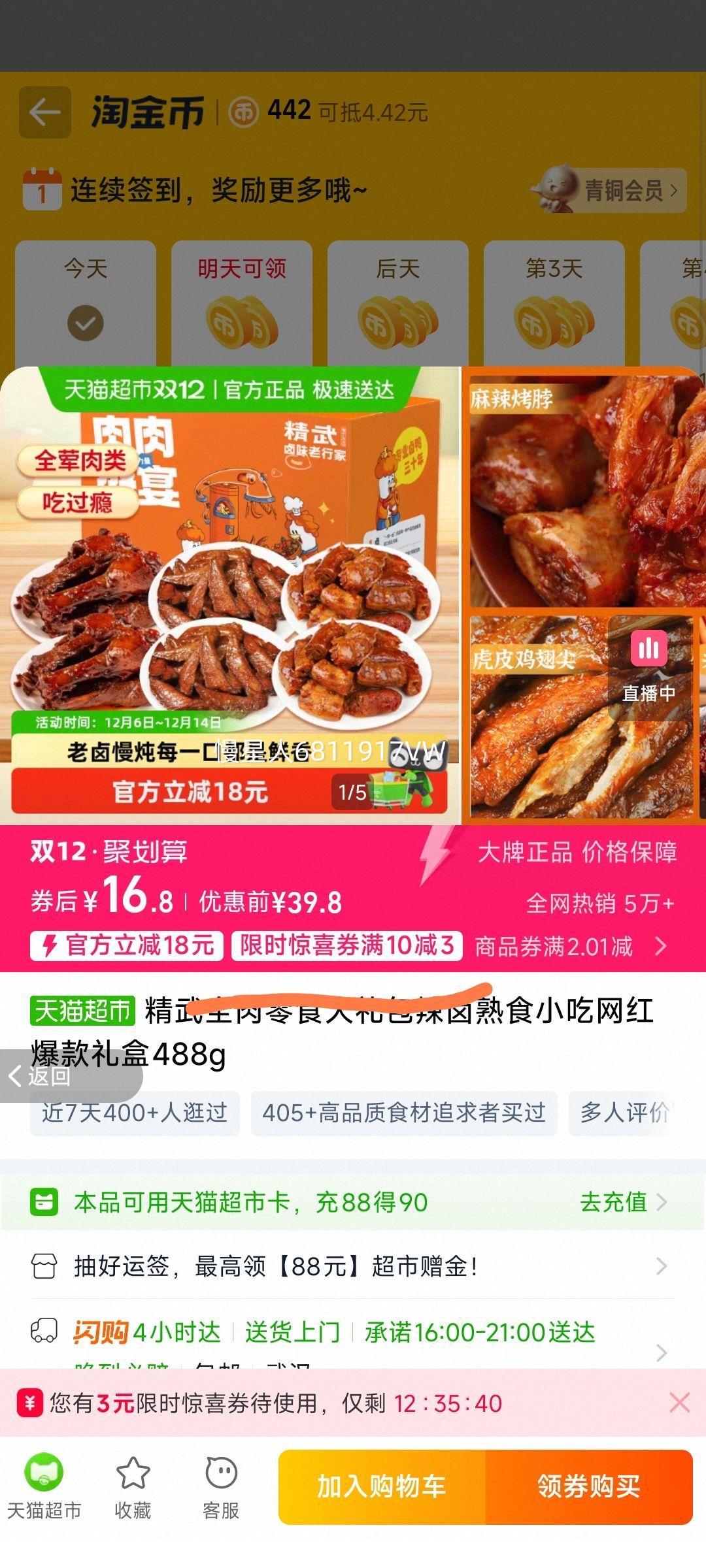Click the green supermarket card icon
The image size is (706, 1568).
(44, 1201)
